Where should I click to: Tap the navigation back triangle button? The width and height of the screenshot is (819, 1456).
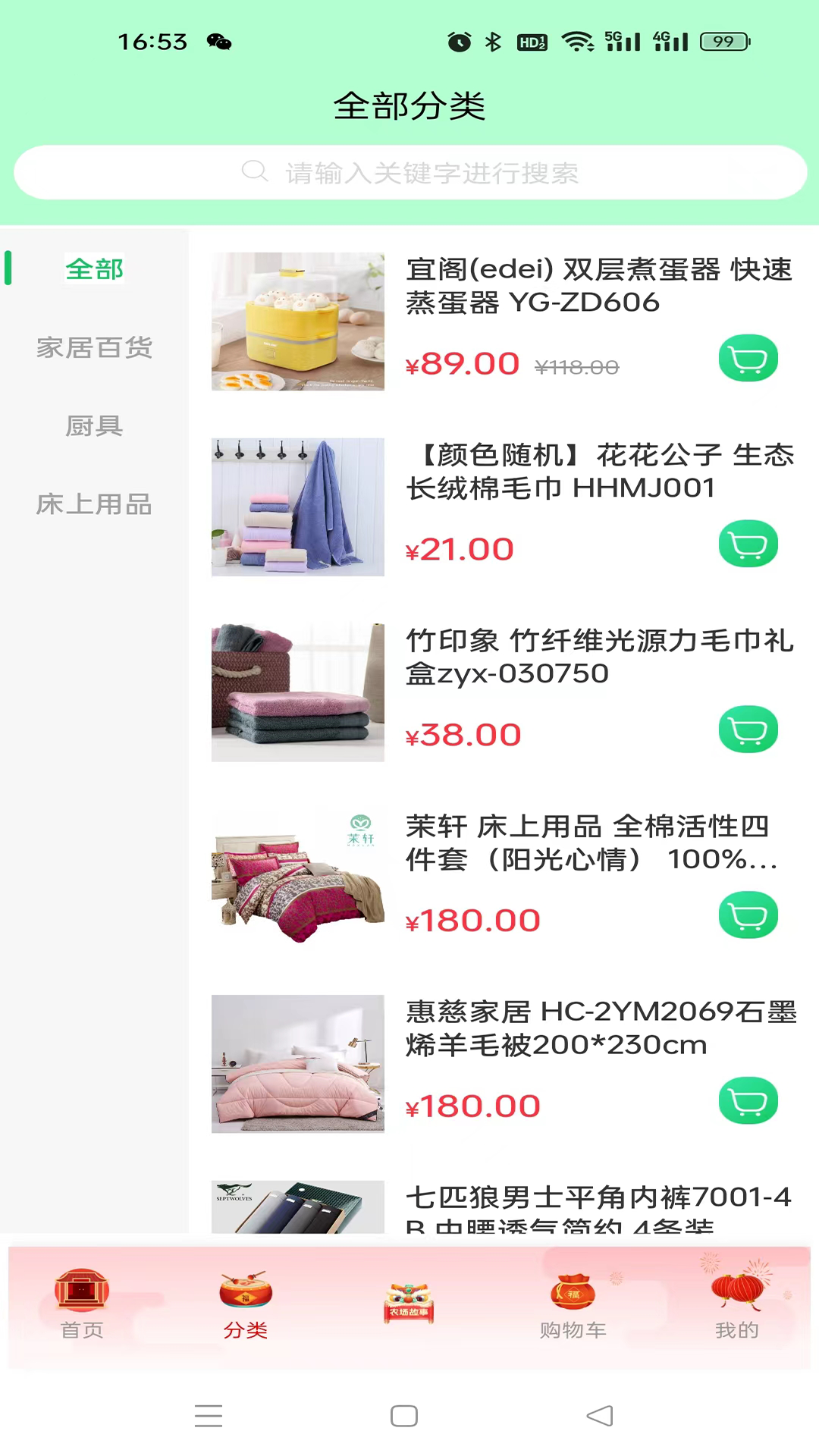pos(599,1415)
